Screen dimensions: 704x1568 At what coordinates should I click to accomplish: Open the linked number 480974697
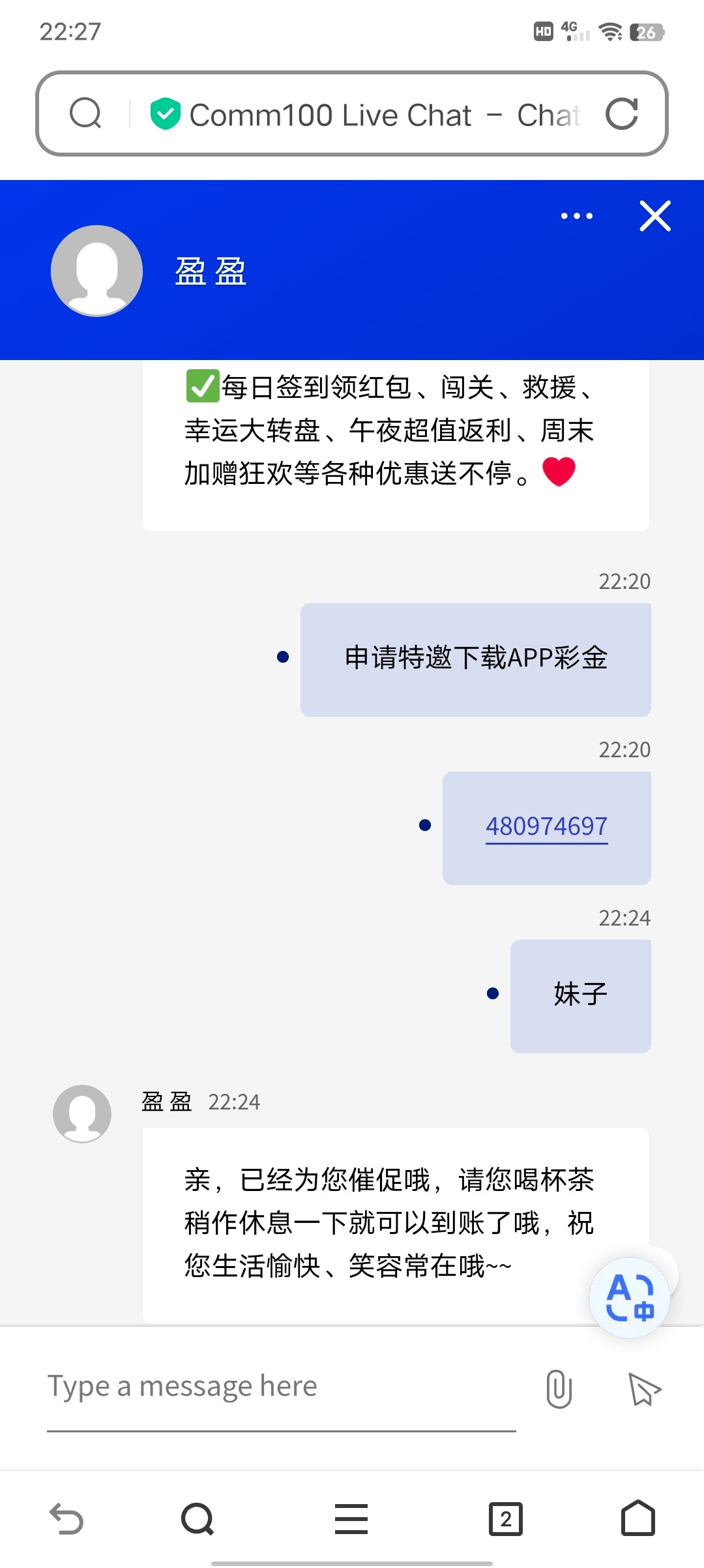(546, 826)
